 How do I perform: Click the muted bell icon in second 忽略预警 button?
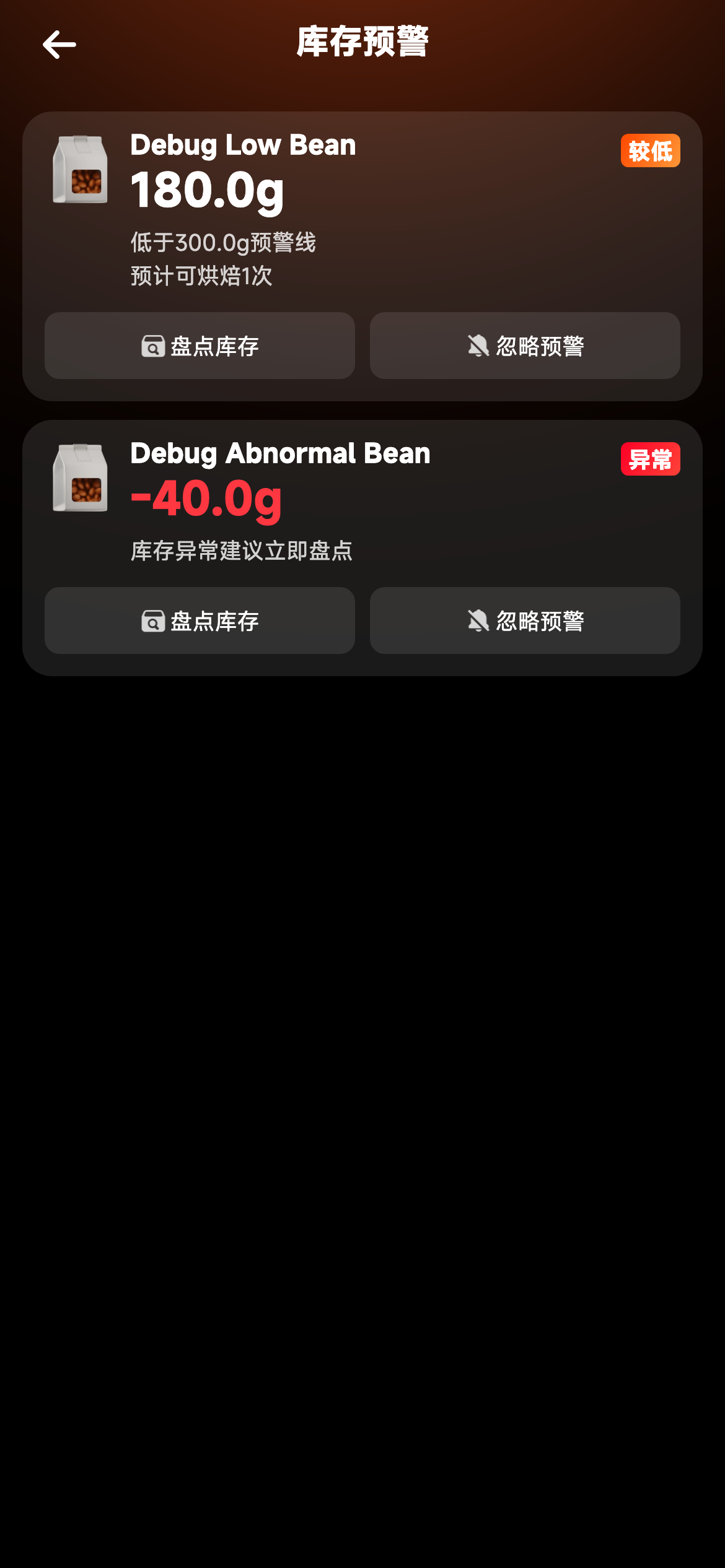point(478,621)
